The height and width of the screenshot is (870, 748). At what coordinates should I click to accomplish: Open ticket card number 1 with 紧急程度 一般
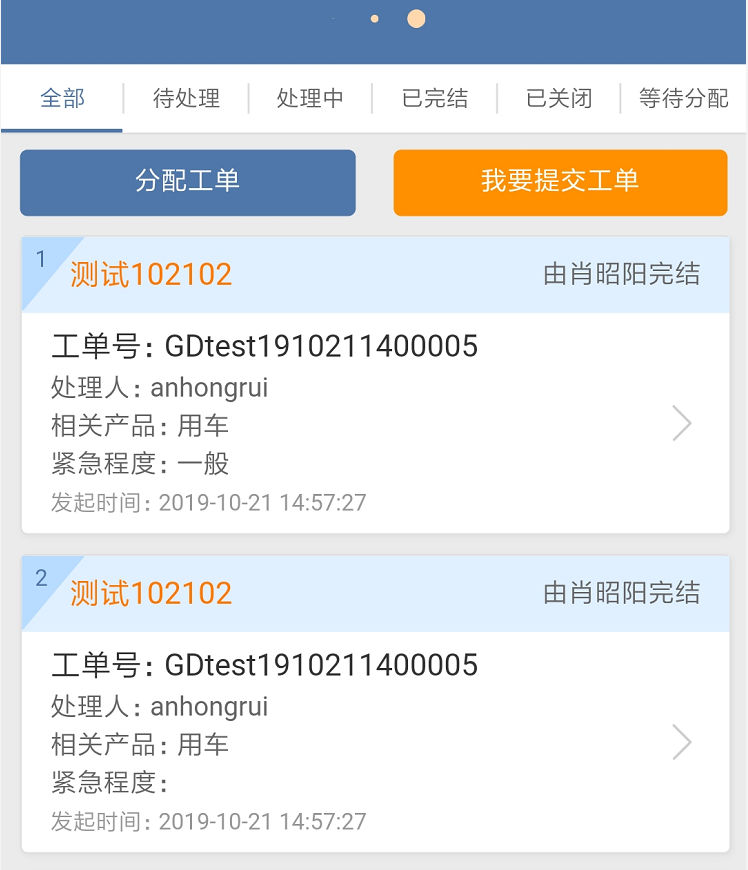[375, 423]
